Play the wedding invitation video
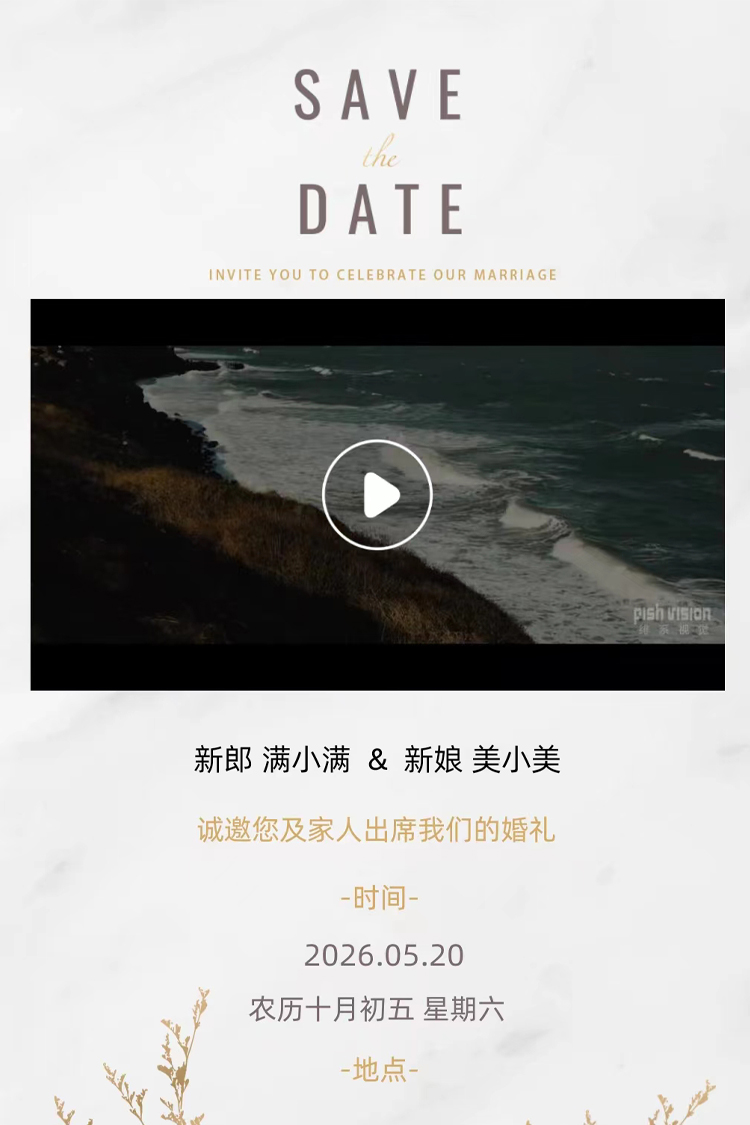The height and width of the screenshot is (1125, 750). 377,494
